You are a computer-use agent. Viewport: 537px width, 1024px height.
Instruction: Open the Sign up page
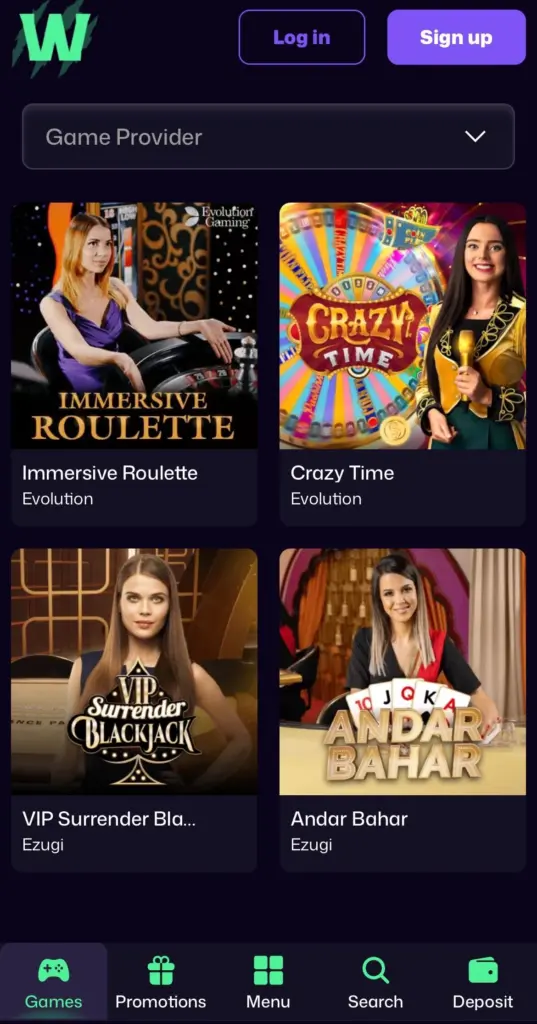click(x=456, y=37)
